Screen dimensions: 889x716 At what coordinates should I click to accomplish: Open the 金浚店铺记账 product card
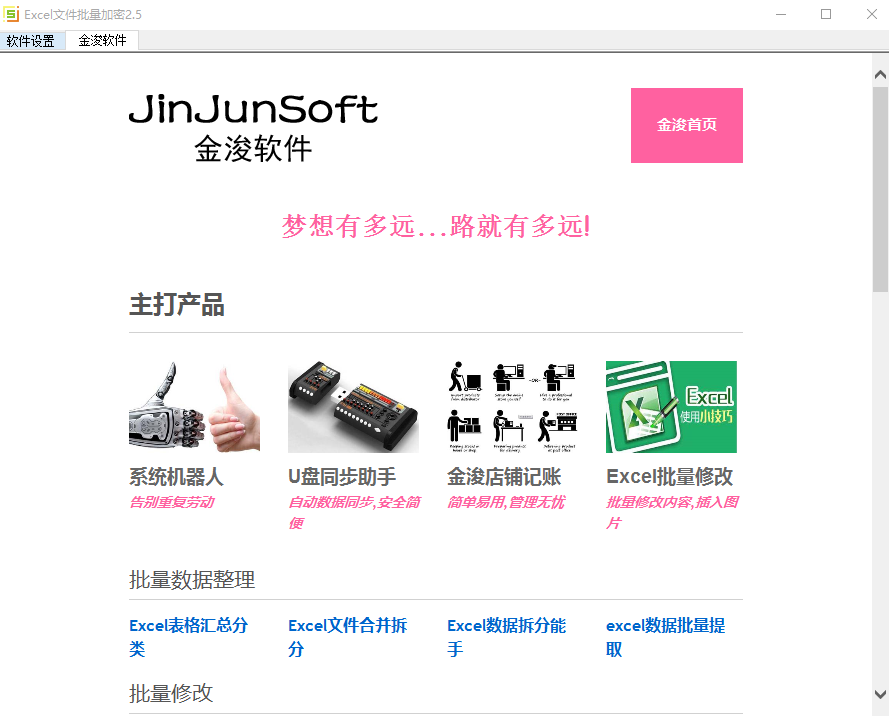point(504,476)
